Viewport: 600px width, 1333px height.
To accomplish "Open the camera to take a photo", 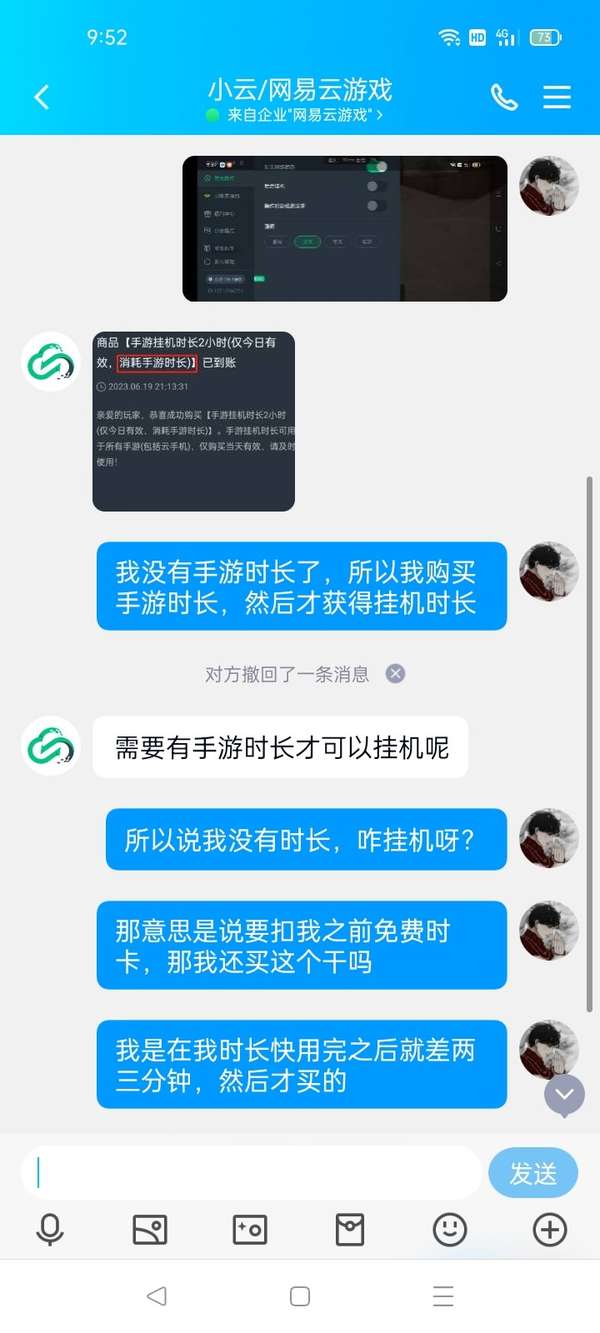I will tap(250, 1230).
